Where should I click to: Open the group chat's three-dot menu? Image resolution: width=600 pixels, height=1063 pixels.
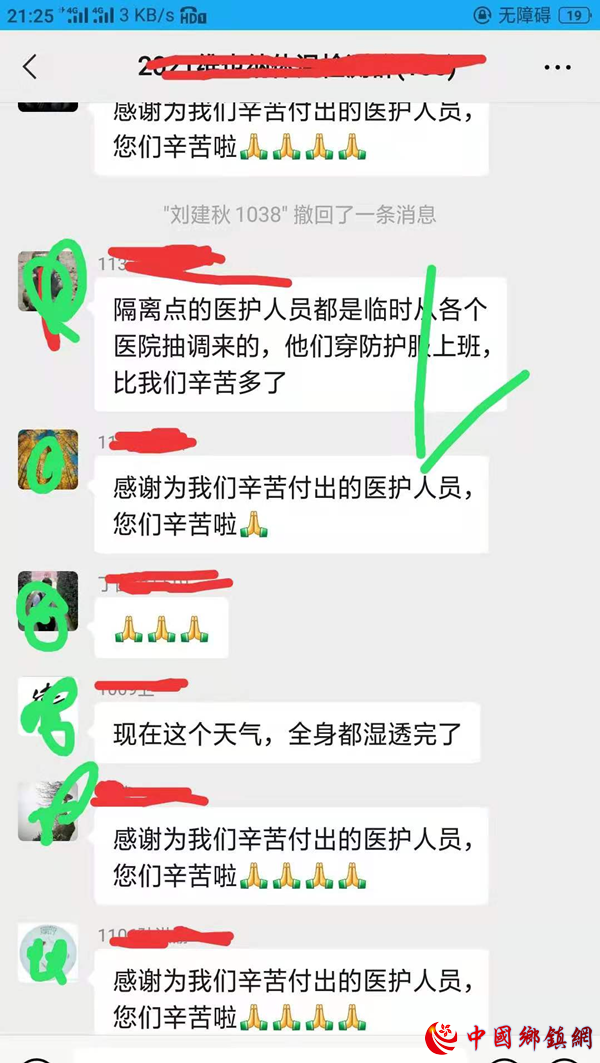[x=557, y=67]
